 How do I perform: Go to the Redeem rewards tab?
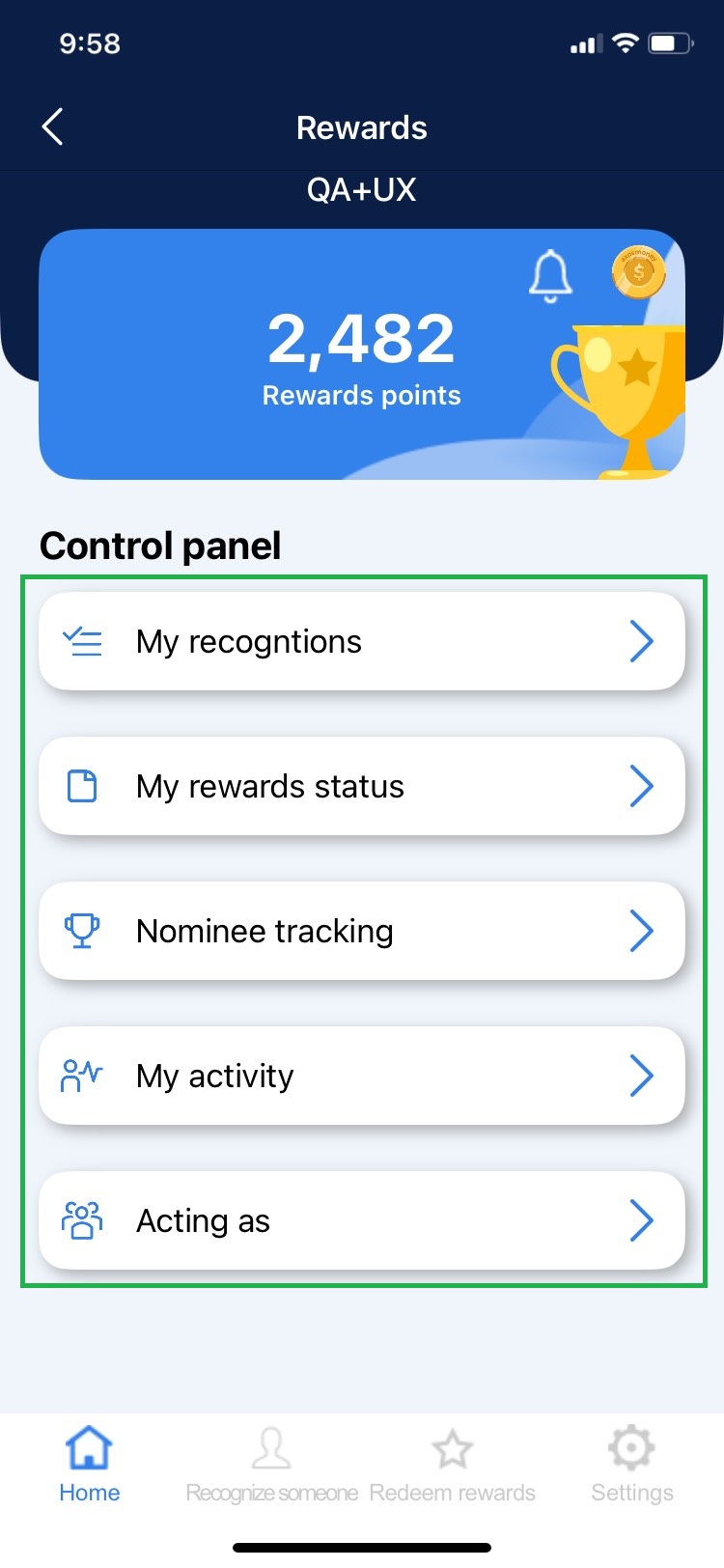click(x=452, y=1465)
